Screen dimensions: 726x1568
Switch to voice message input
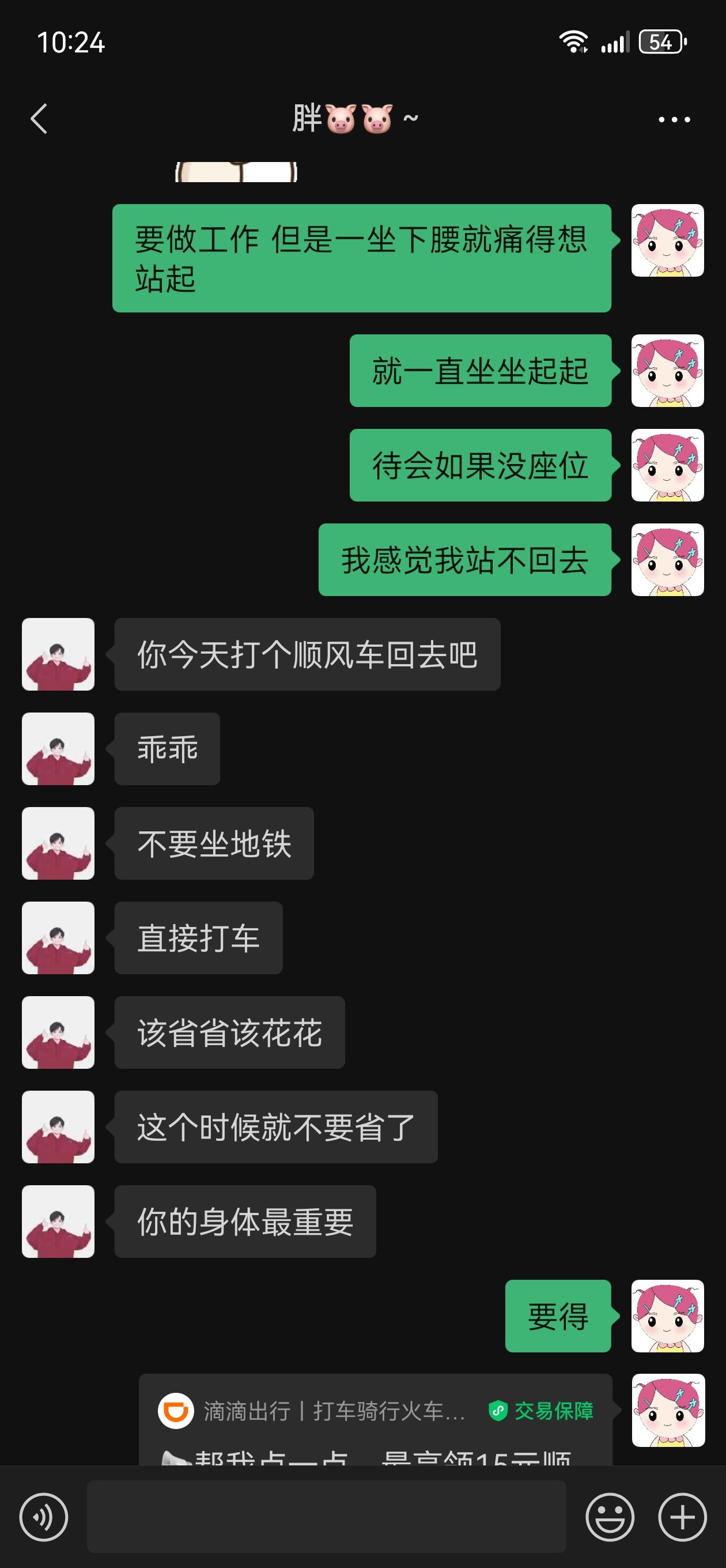pos(44,1517)
